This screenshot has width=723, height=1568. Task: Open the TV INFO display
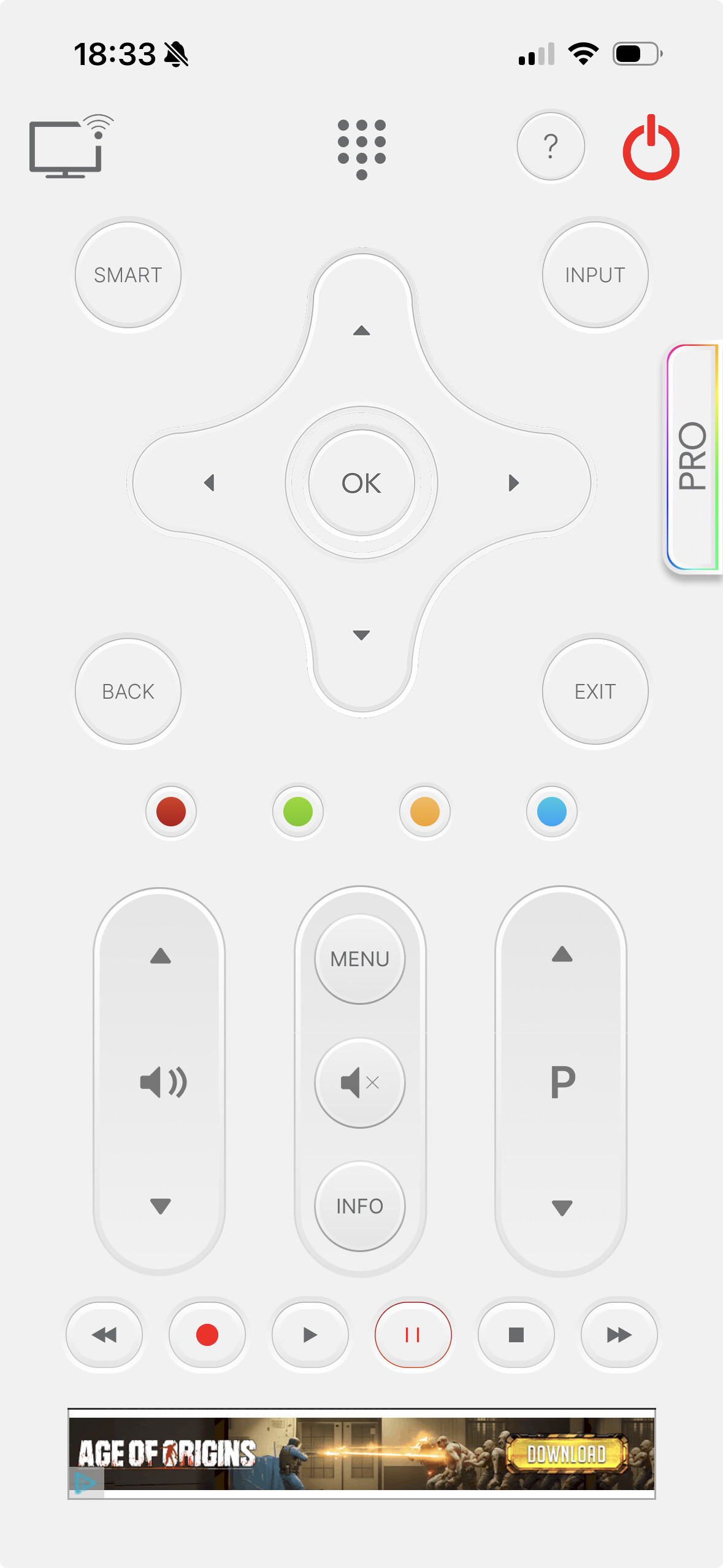click(359, 1206)
